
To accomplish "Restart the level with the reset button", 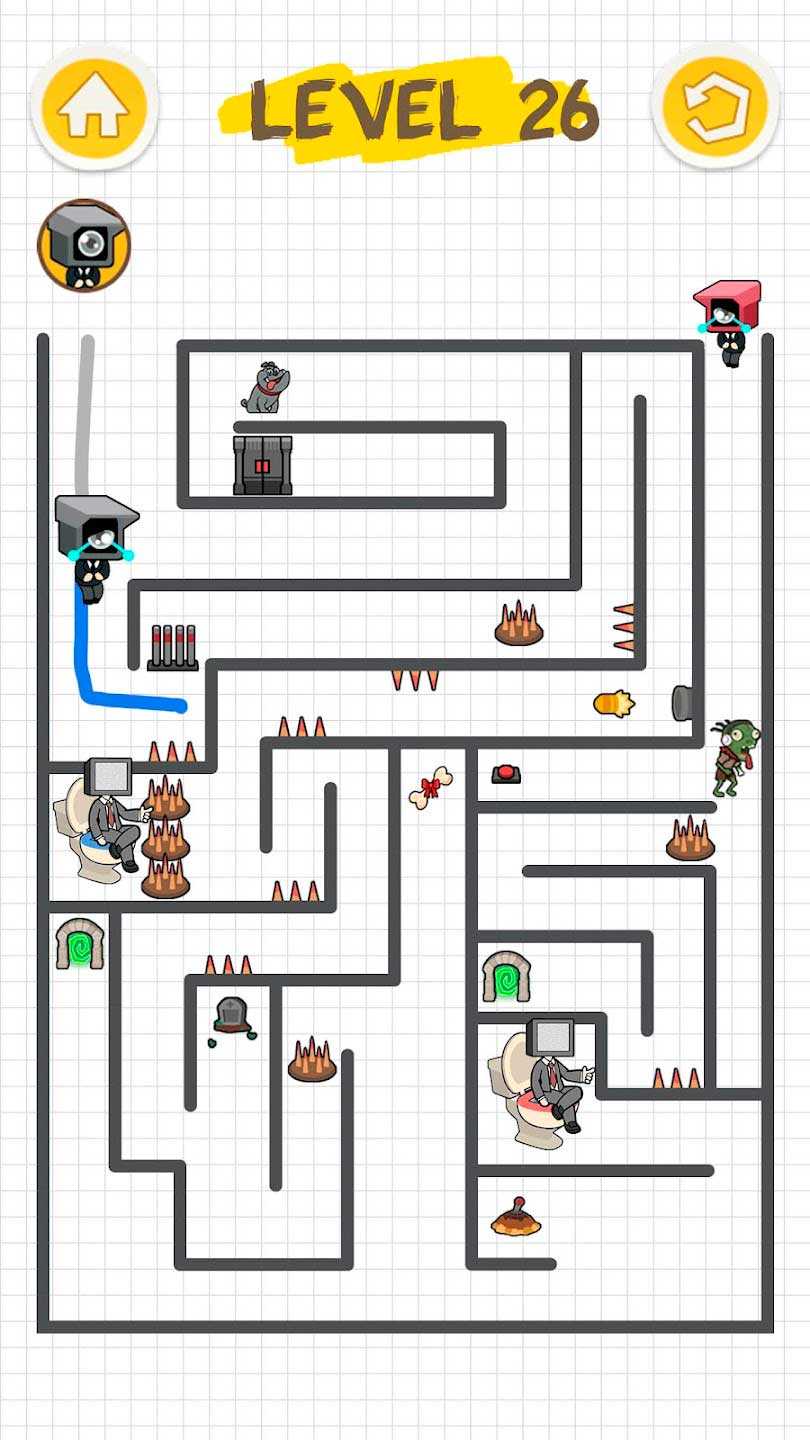I will 715,105.
